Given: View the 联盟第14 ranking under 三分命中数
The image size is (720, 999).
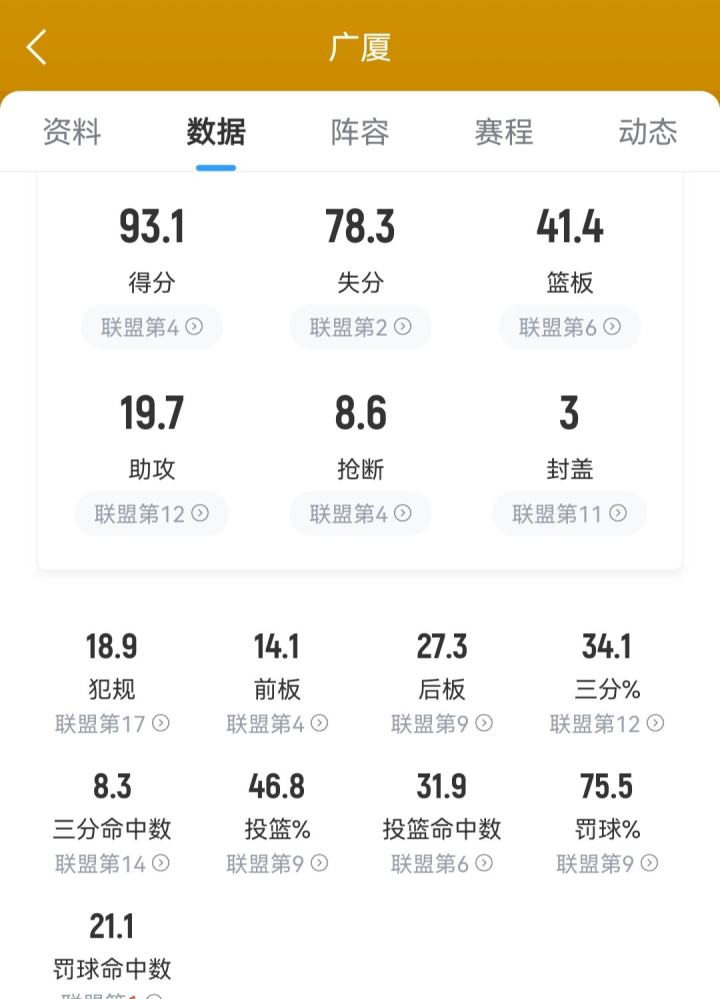Looking at the screenshot, I should (x=112, y=864).
